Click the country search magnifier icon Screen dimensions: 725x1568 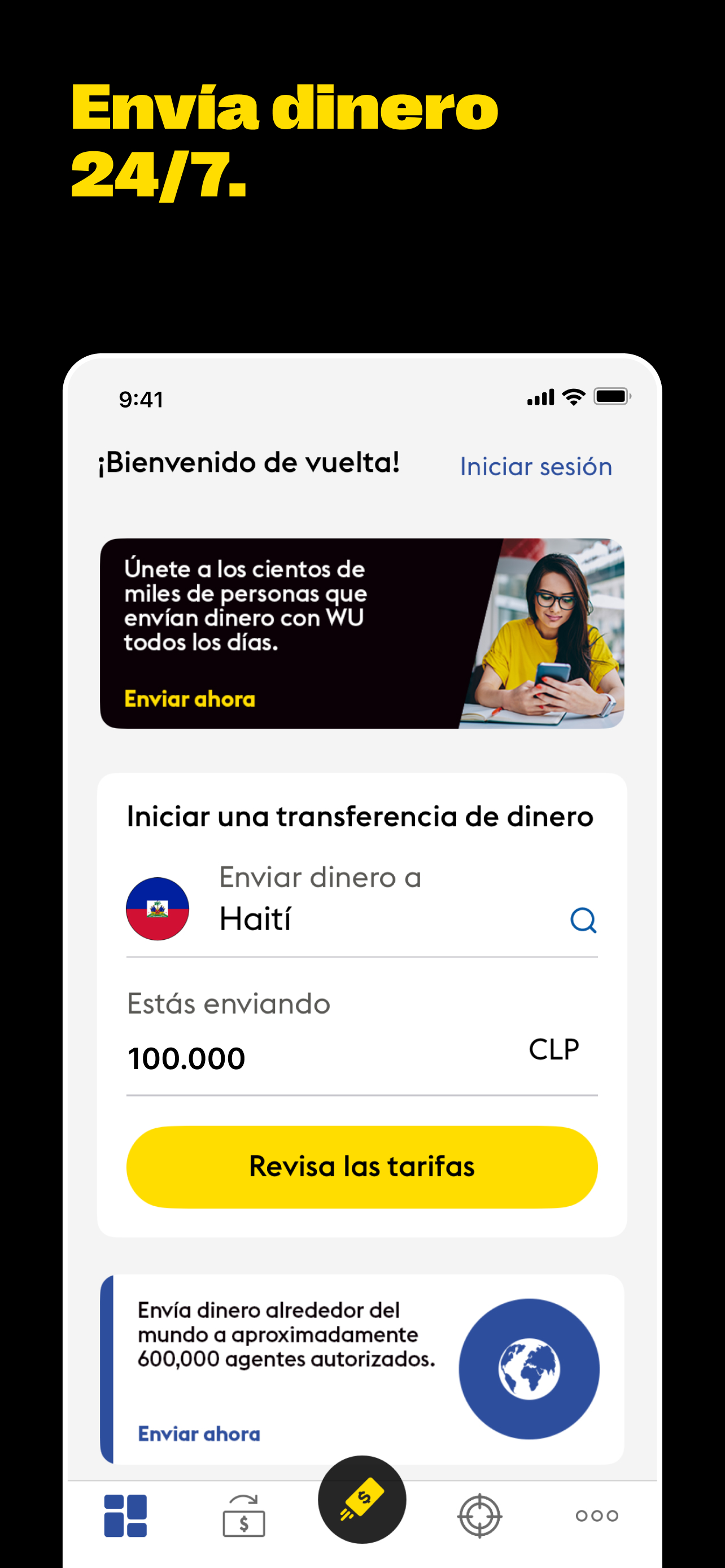point(584,921)
